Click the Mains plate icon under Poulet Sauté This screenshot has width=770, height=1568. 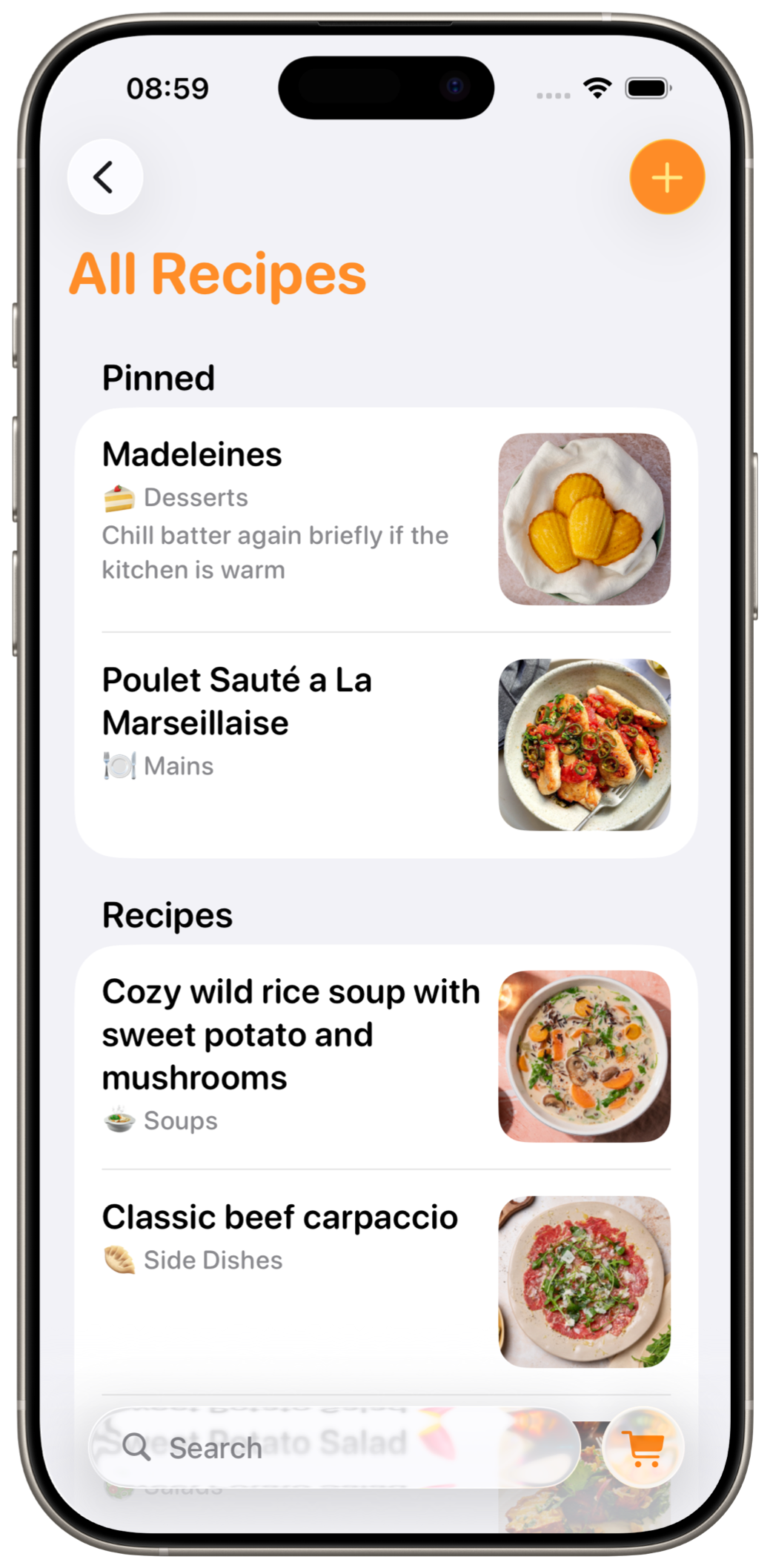pos(118,765)
